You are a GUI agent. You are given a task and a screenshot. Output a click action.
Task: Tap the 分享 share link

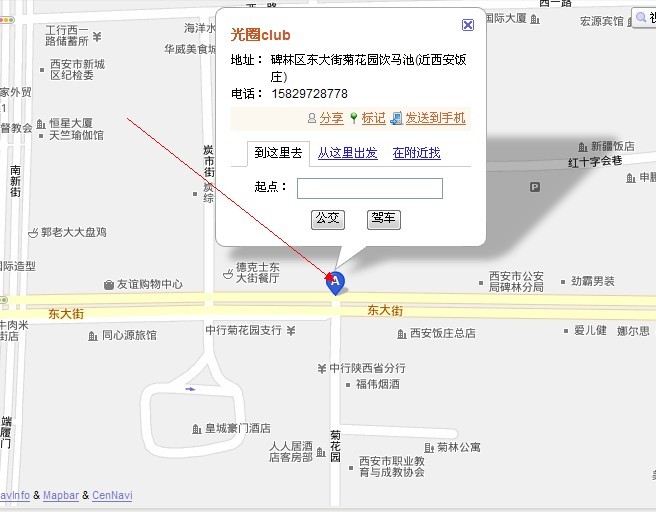click(331, 118)
